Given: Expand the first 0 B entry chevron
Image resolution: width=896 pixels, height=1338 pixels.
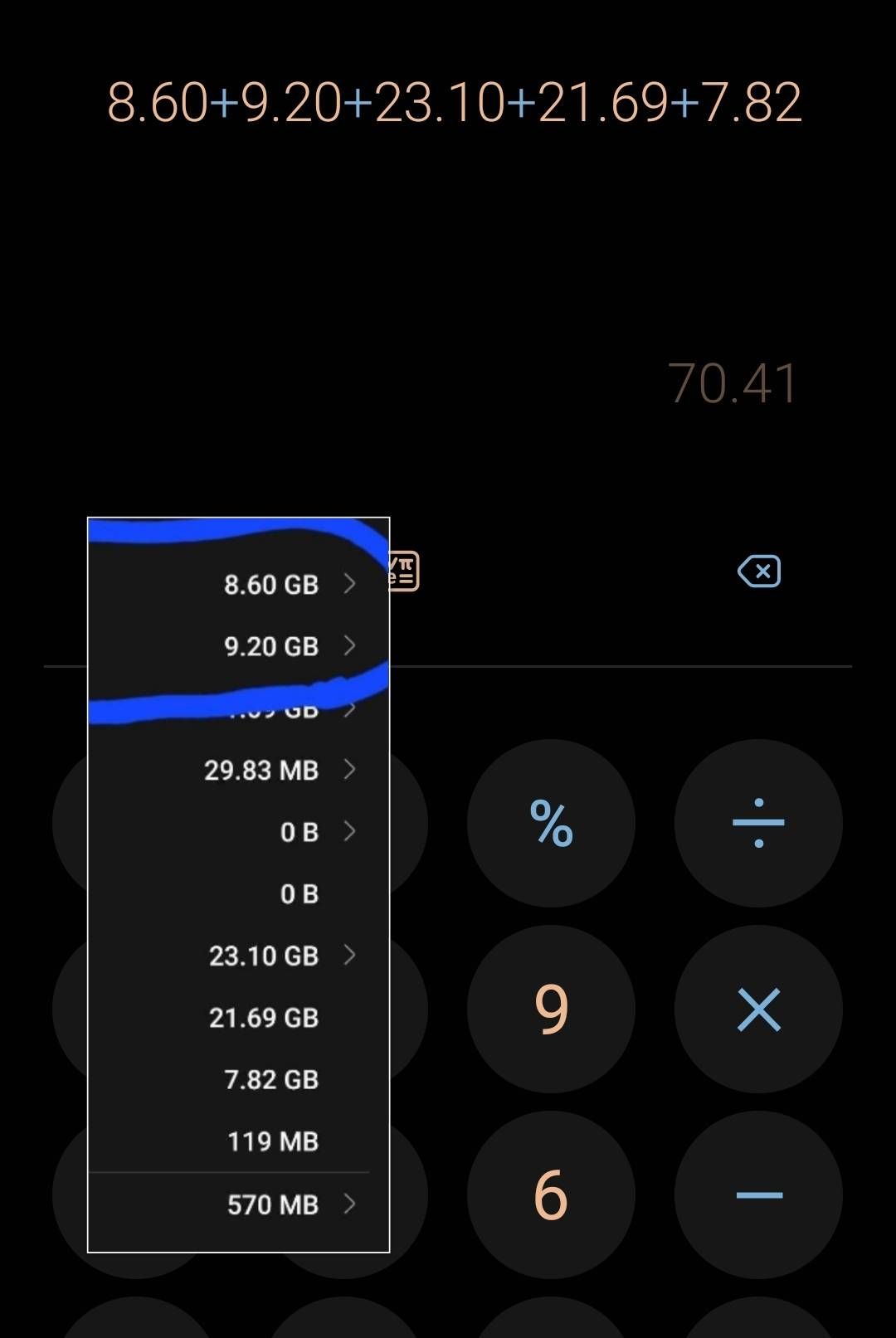Looking at the screenshot, I should pos(348,831).
